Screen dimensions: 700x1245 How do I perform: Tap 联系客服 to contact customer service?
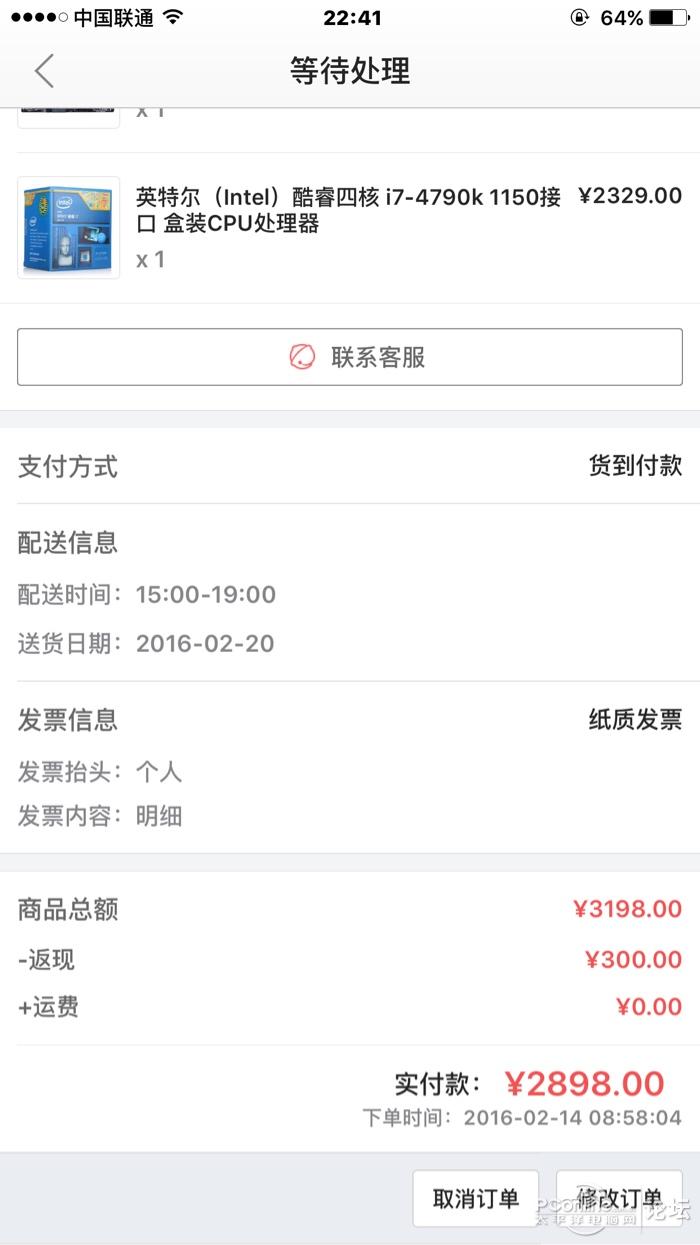350,357
